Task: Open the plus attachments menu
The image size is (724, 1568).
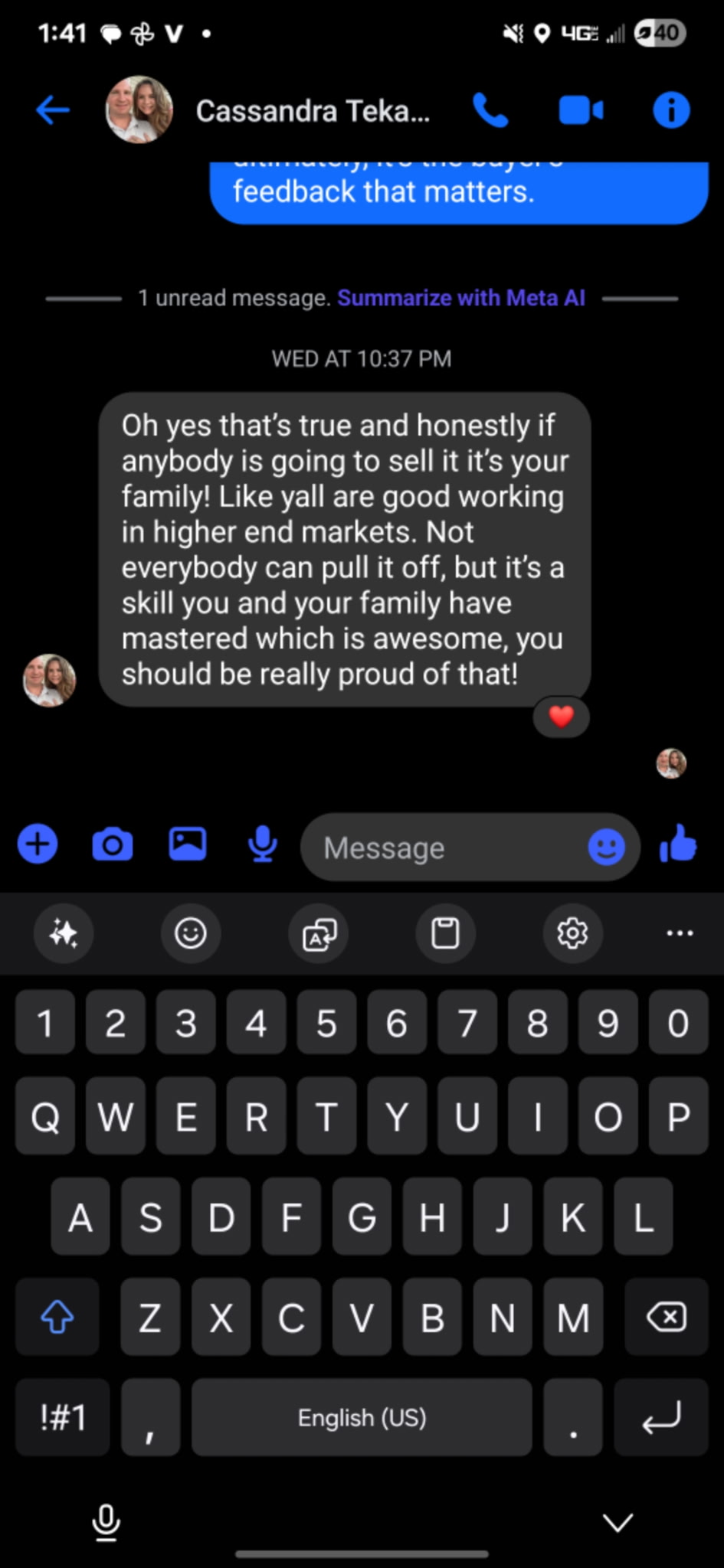Action: (38, 845)
